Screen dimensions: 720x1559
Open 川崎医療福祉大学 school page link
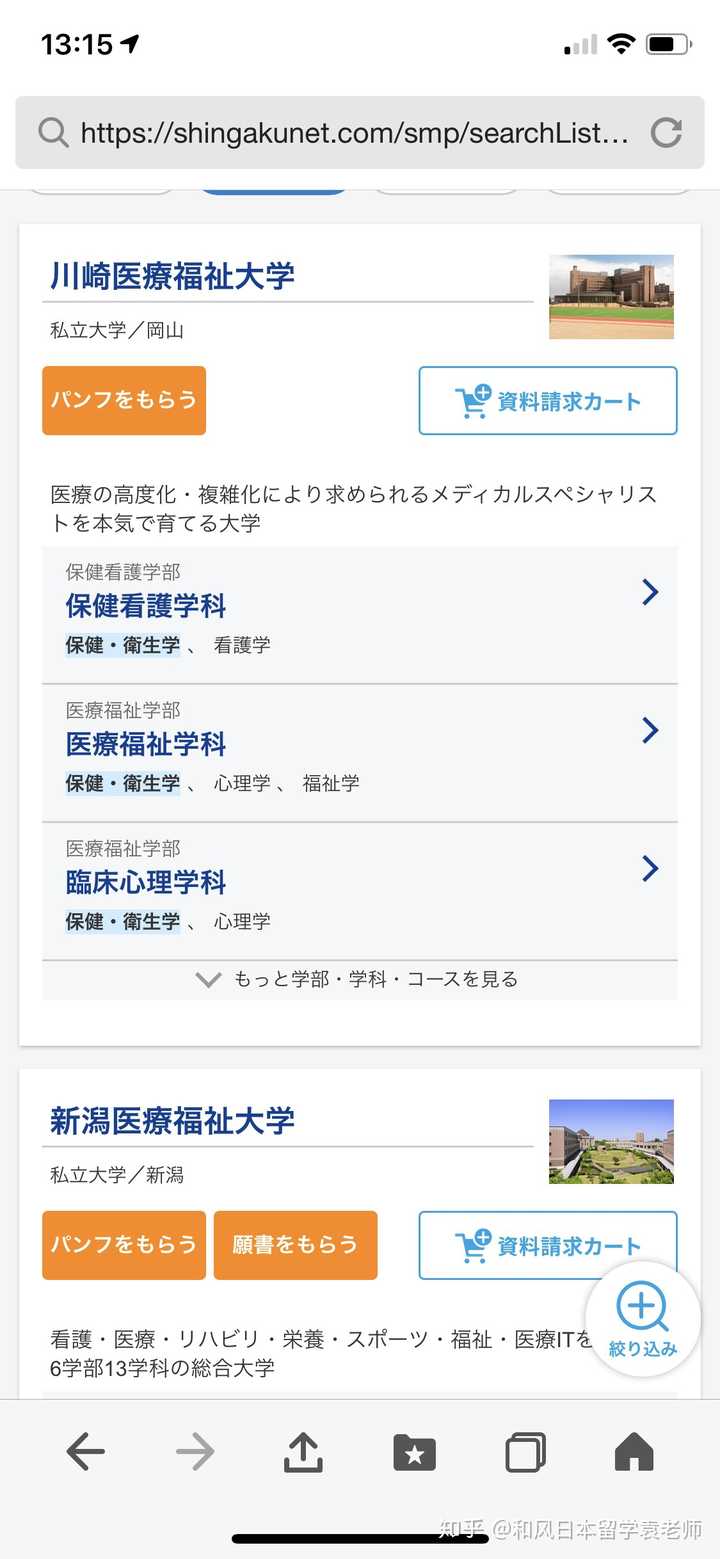pos(173,275)
